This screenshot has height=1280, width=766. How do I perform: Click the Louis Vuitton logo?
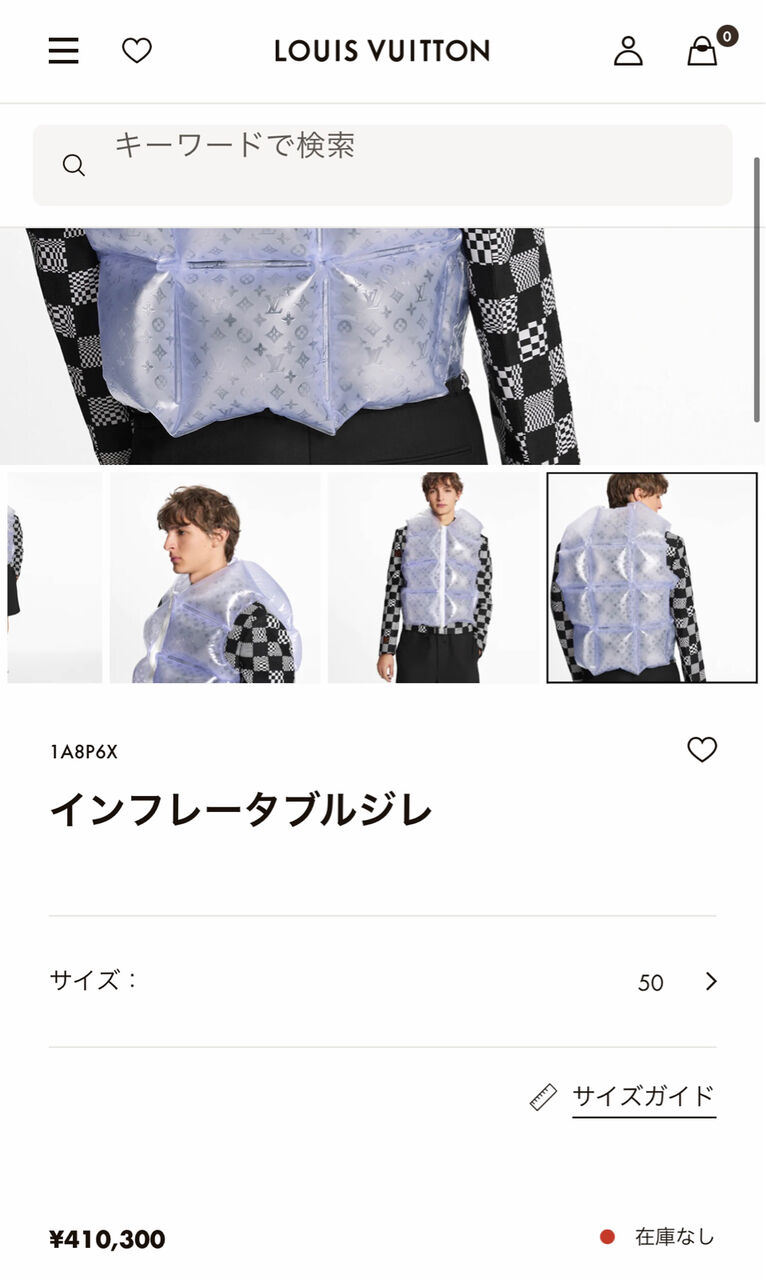coord(382,50)
